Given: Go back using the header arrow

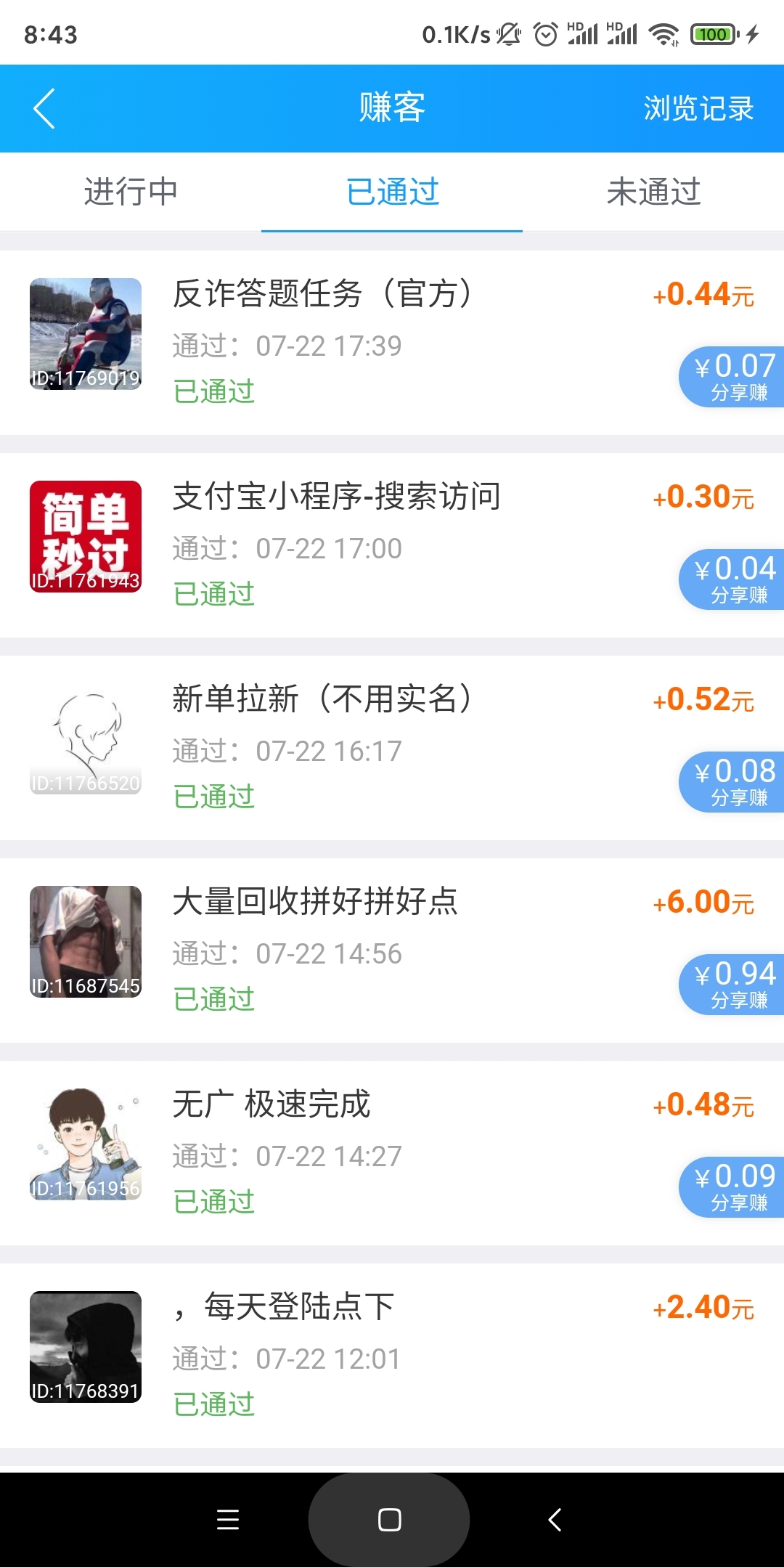Looking at the screenshot, I should click(x=45, y=109).
